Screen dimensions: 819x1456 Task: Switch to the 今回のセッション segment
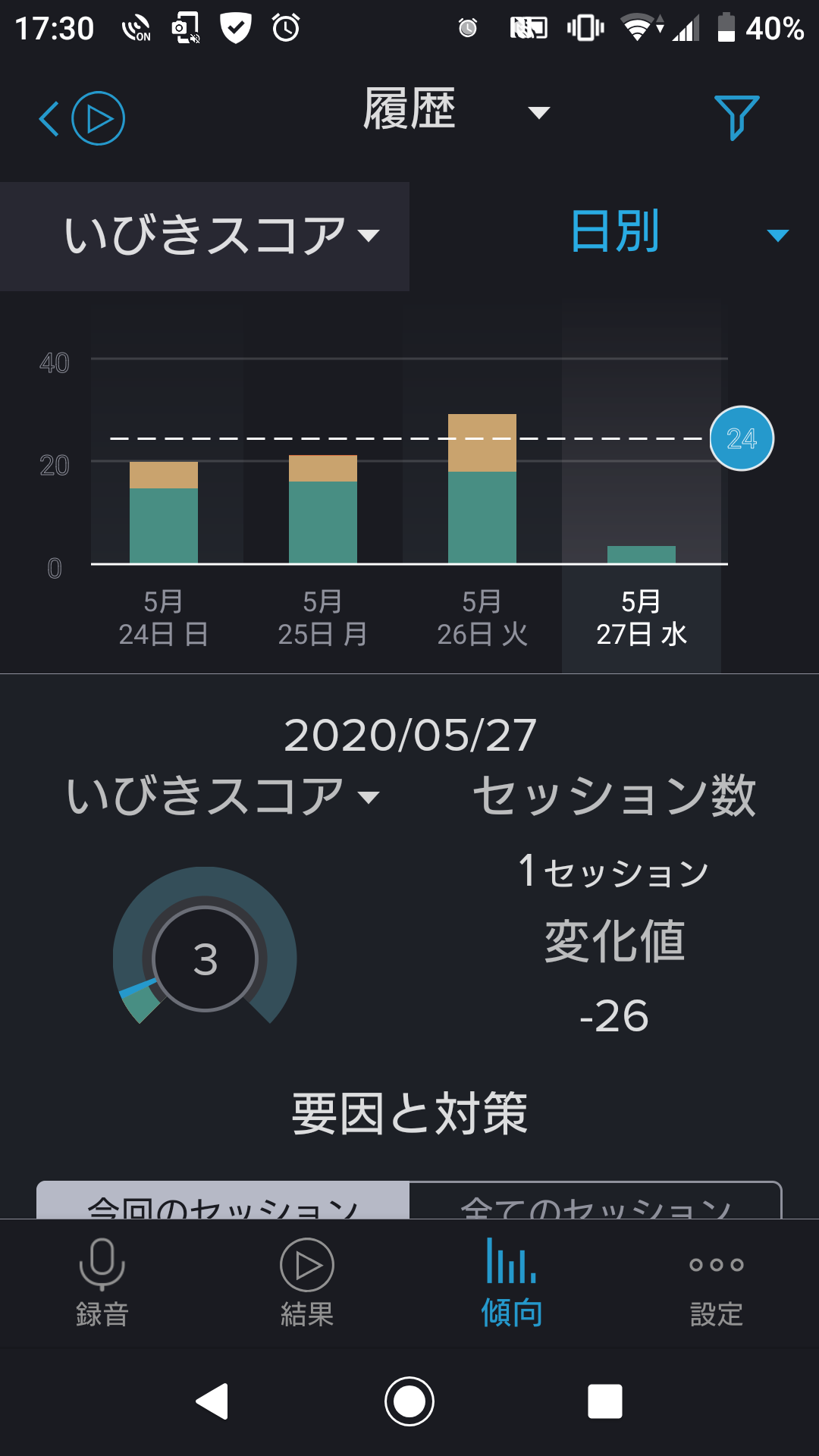coord(223,1201)
